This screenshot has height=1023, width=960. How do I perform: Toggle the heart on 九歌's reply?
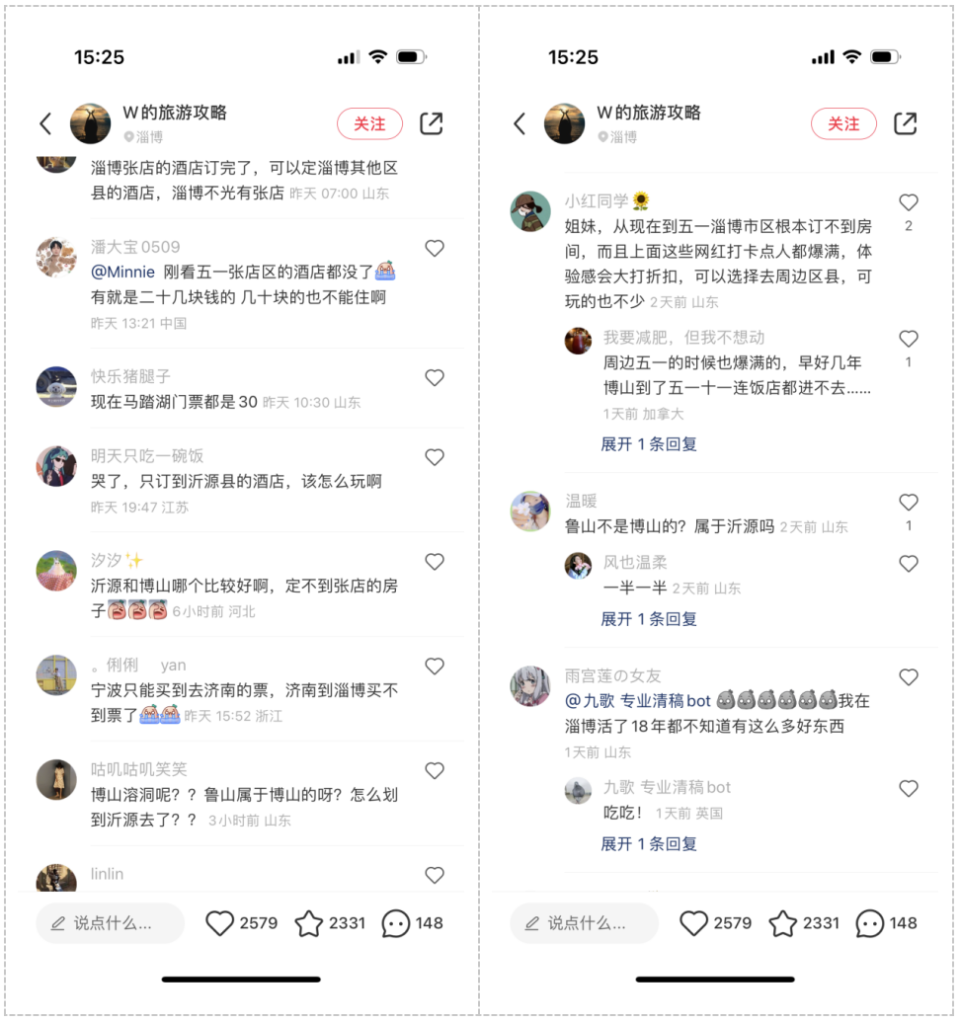tap(908, 788)
